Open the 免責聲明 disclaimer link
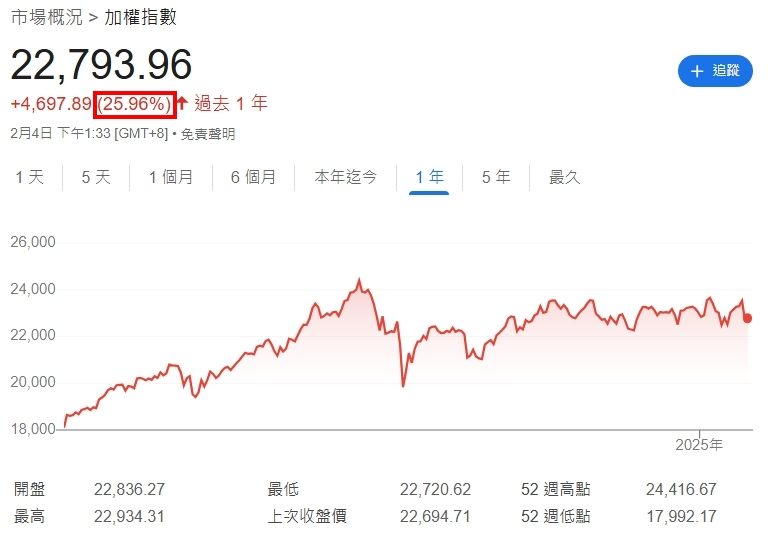The width and height of the screenshot is (768, 537). [x=208, y=133]
